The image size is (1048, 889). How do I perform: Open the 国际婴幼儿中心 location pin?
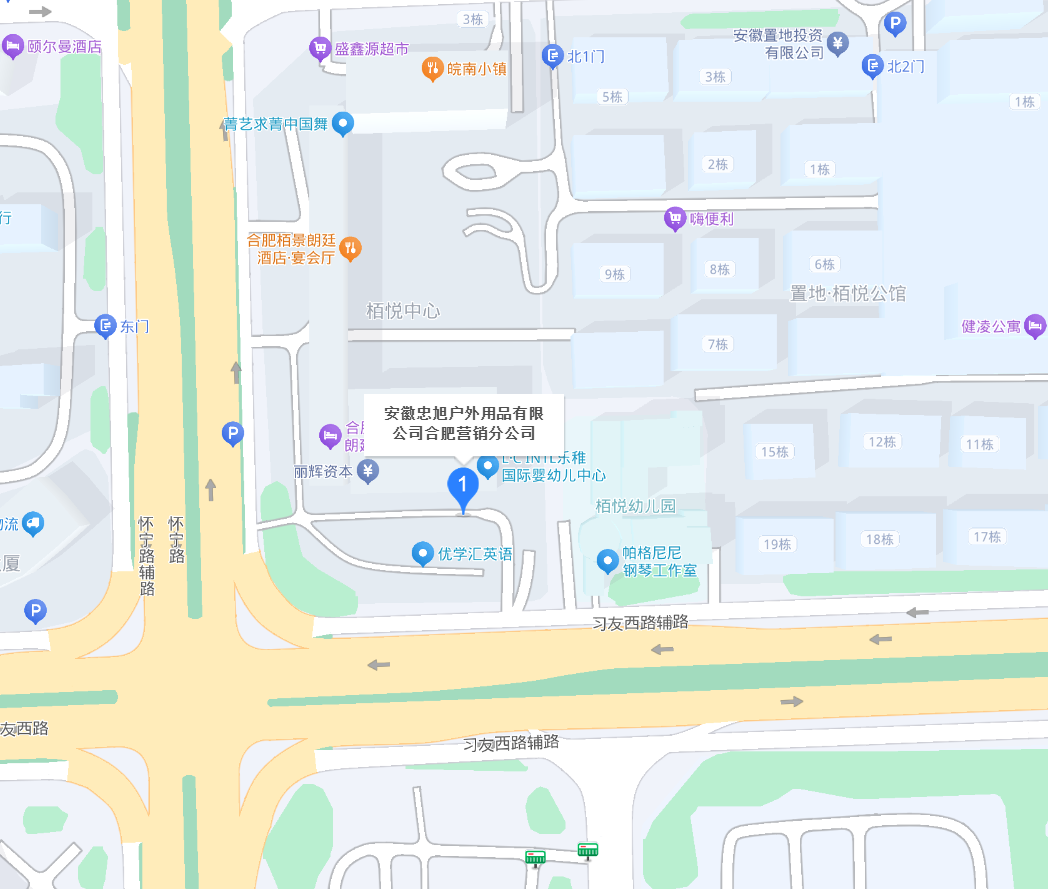click(x=488, y=467)
